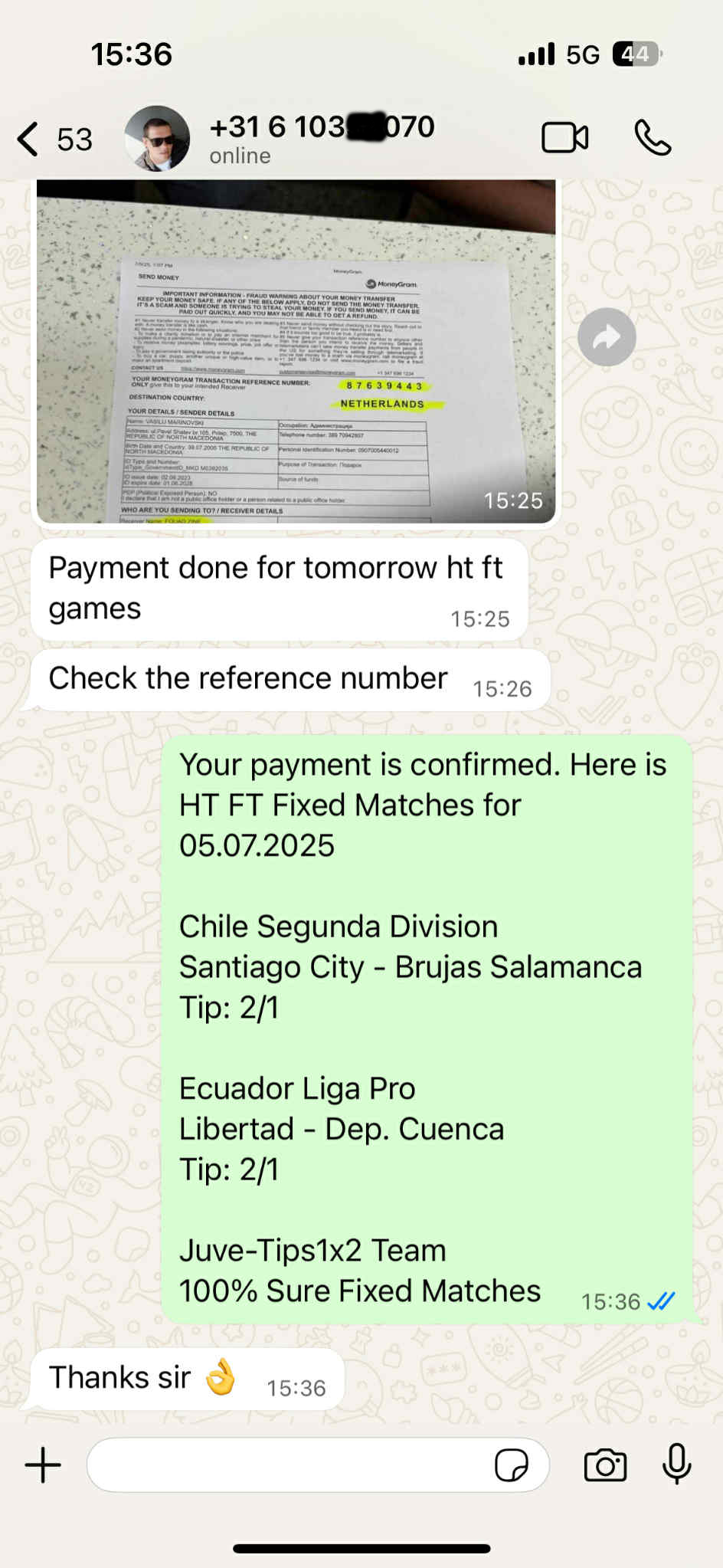This screenshot has width=723, height=1568.
Task: Forward the receipt photo
Action: coord(607,337)
